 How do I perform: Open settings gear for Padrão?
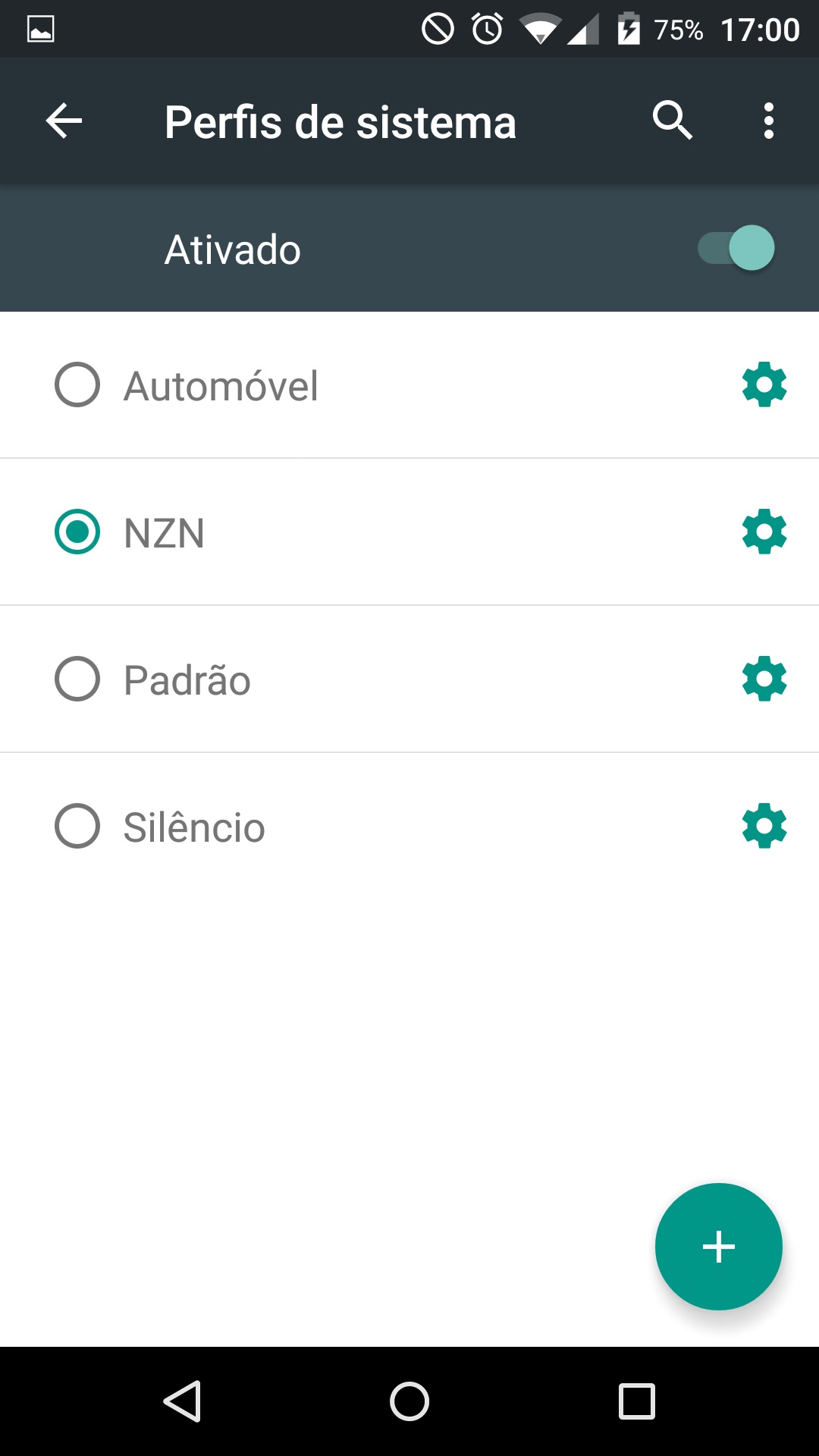tap(764, 679)
